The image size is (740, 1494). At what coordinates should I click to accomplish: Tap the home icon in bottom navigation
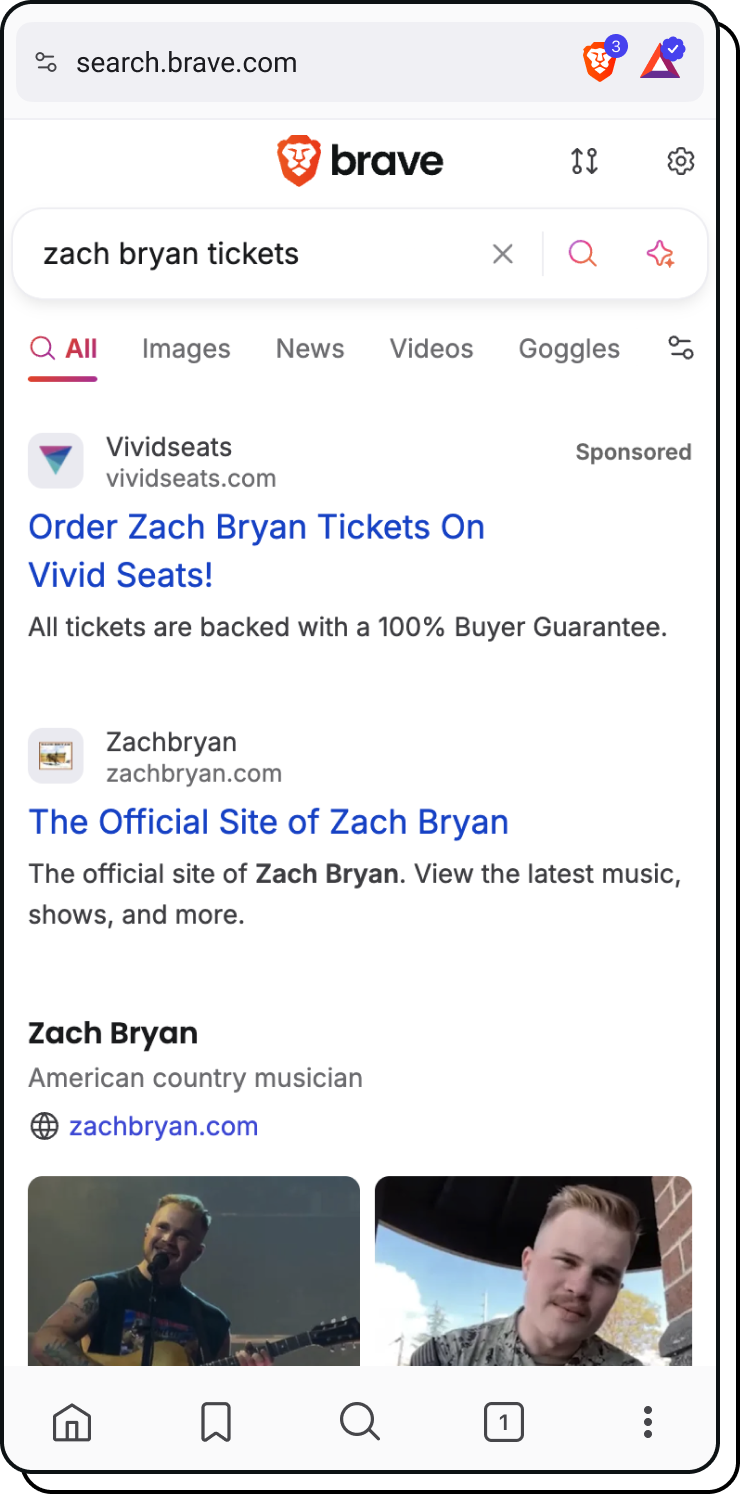point(72,1421)
